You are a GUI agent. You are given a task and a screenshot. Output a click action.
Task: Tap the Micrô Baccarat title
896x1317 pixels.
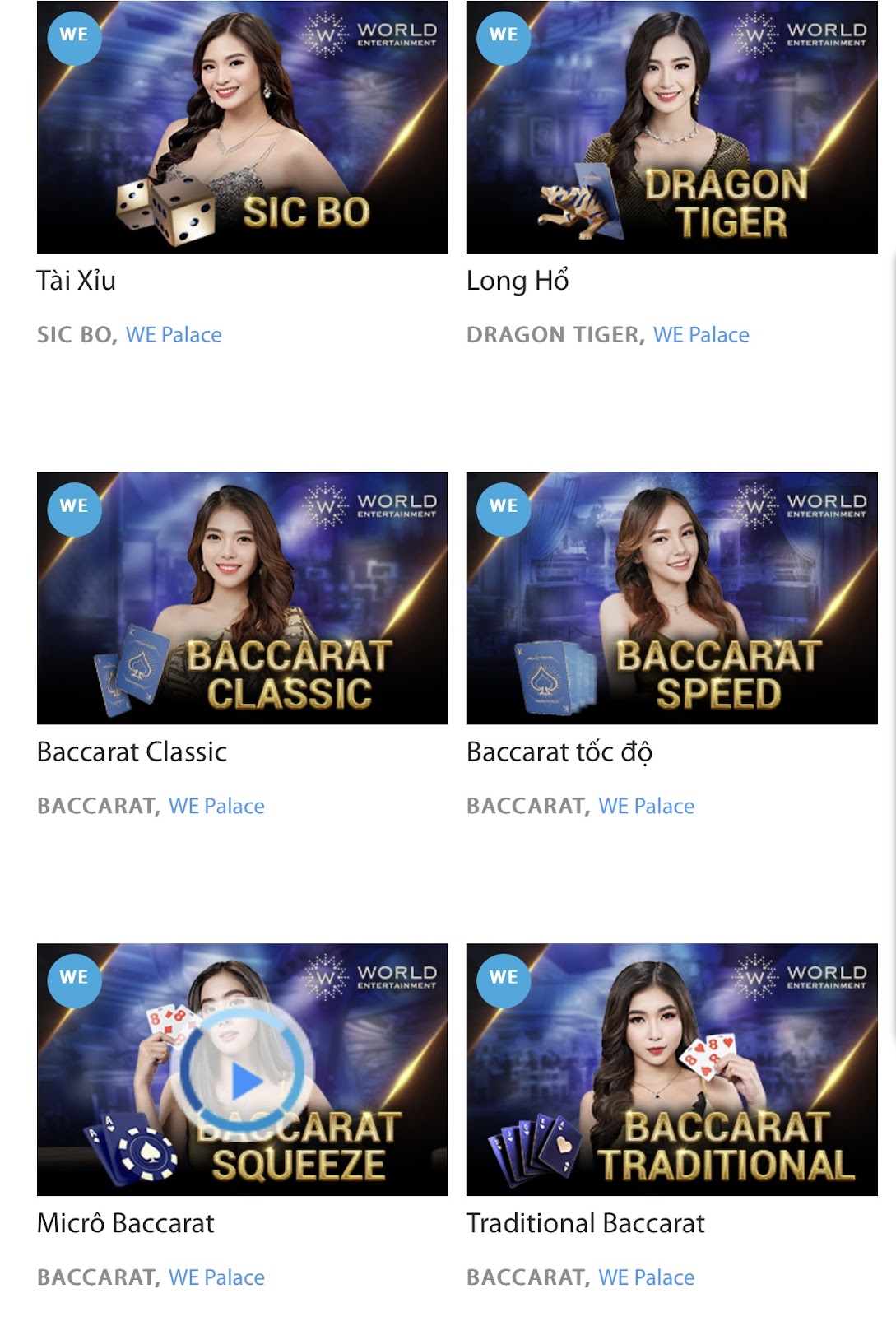(x=126, y=1223)
